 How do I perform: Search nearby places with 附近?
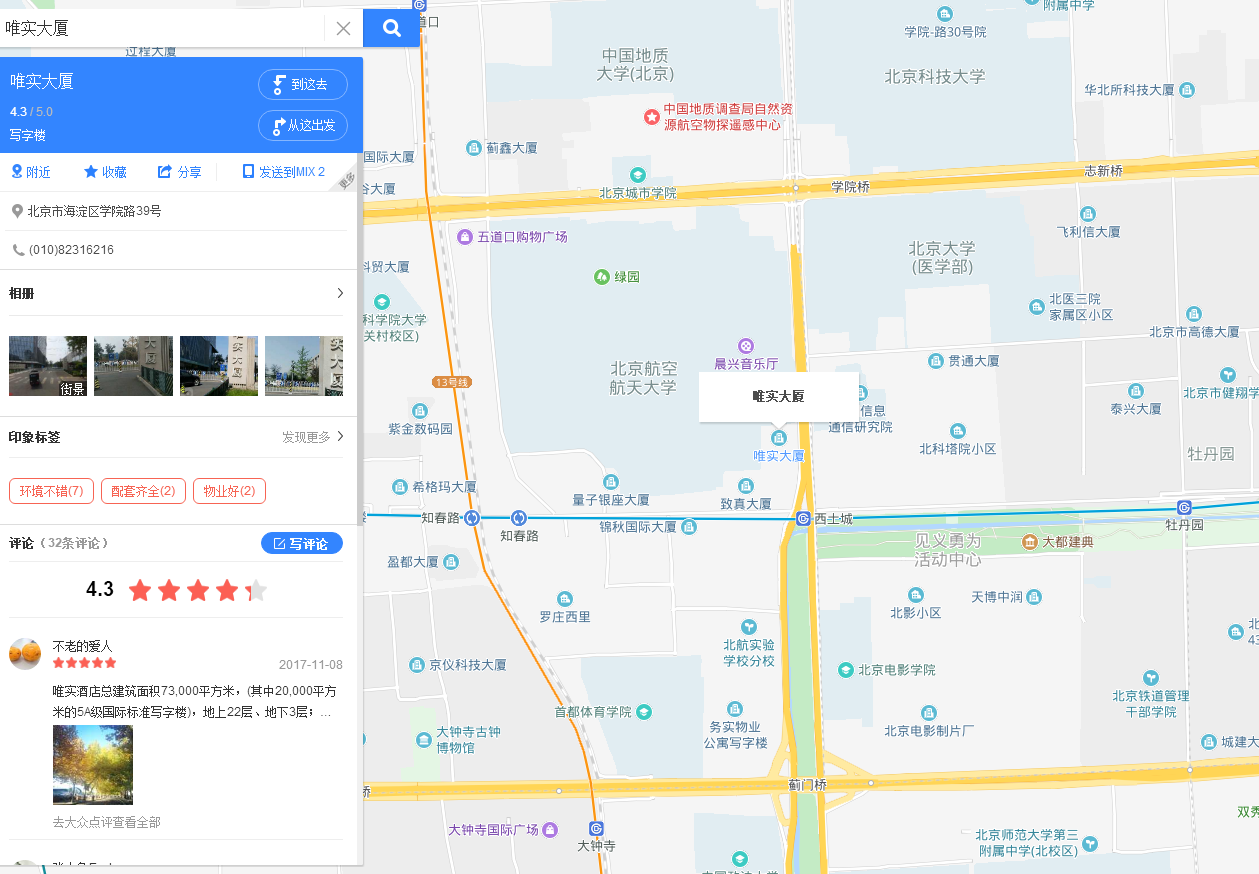point(31,172)
